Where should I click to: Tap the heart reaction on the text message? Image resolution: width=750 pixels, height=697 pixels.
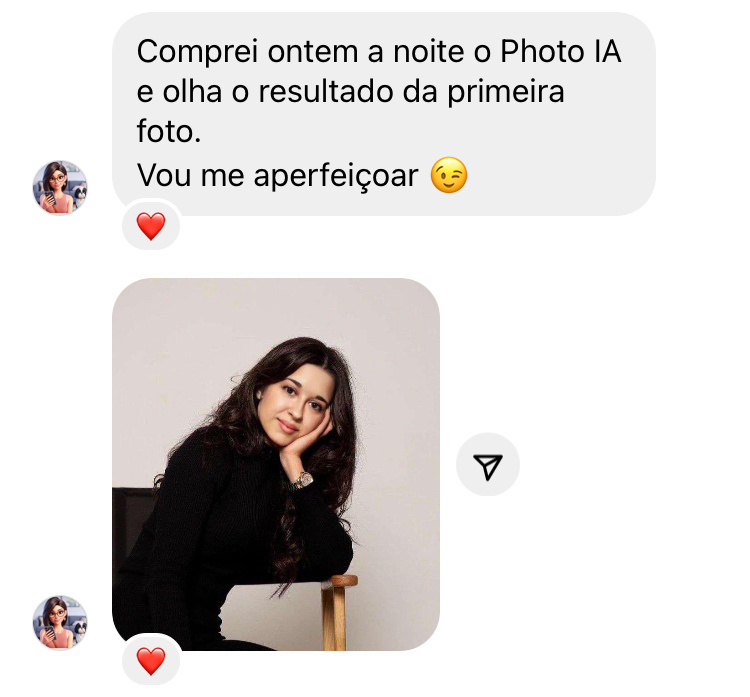click(150, 227)
